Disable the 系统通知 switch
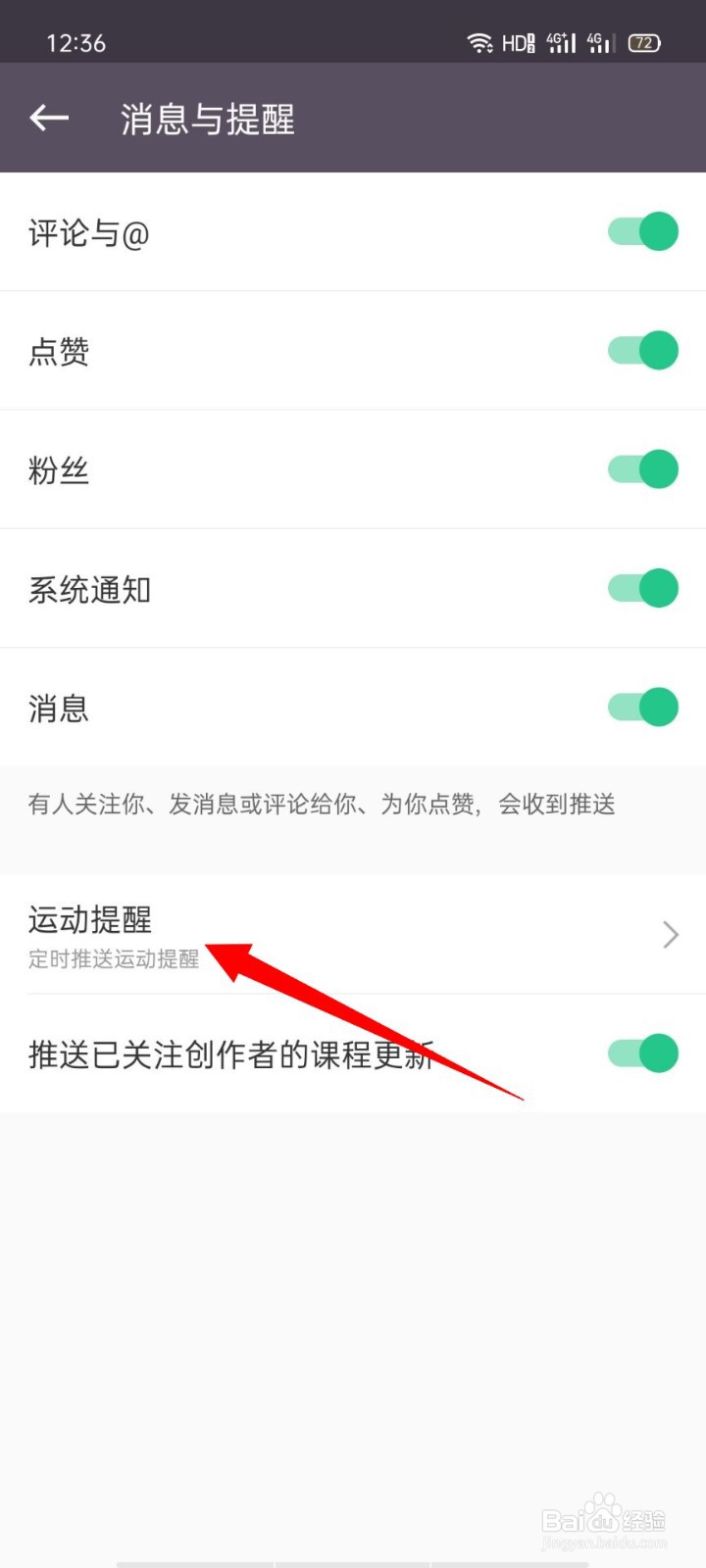This screenshot has height=1568, width=706. (x=640, y=588)
